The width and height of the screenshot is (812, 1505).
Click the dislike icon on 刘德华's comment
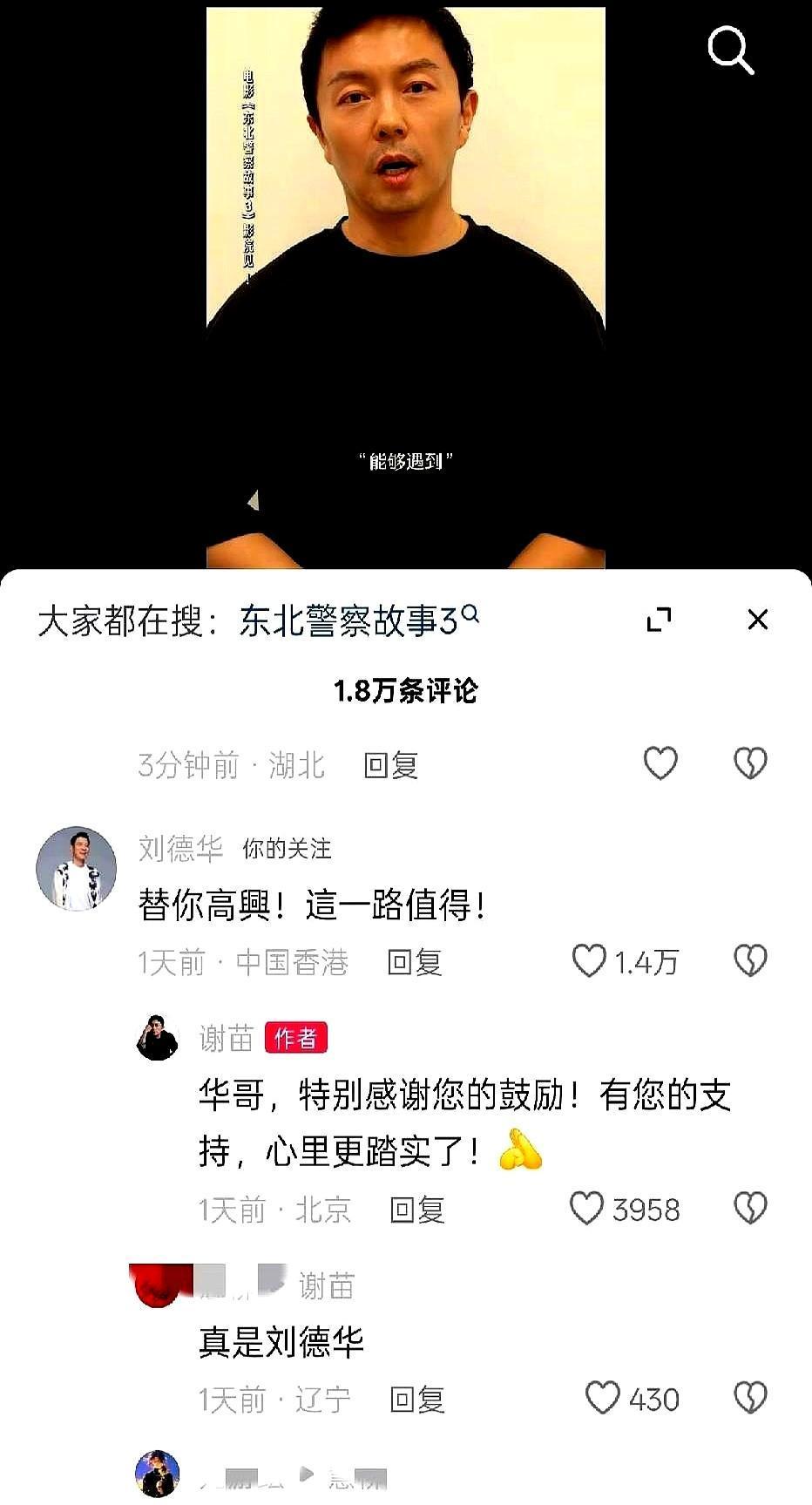[x=749, y=962]
